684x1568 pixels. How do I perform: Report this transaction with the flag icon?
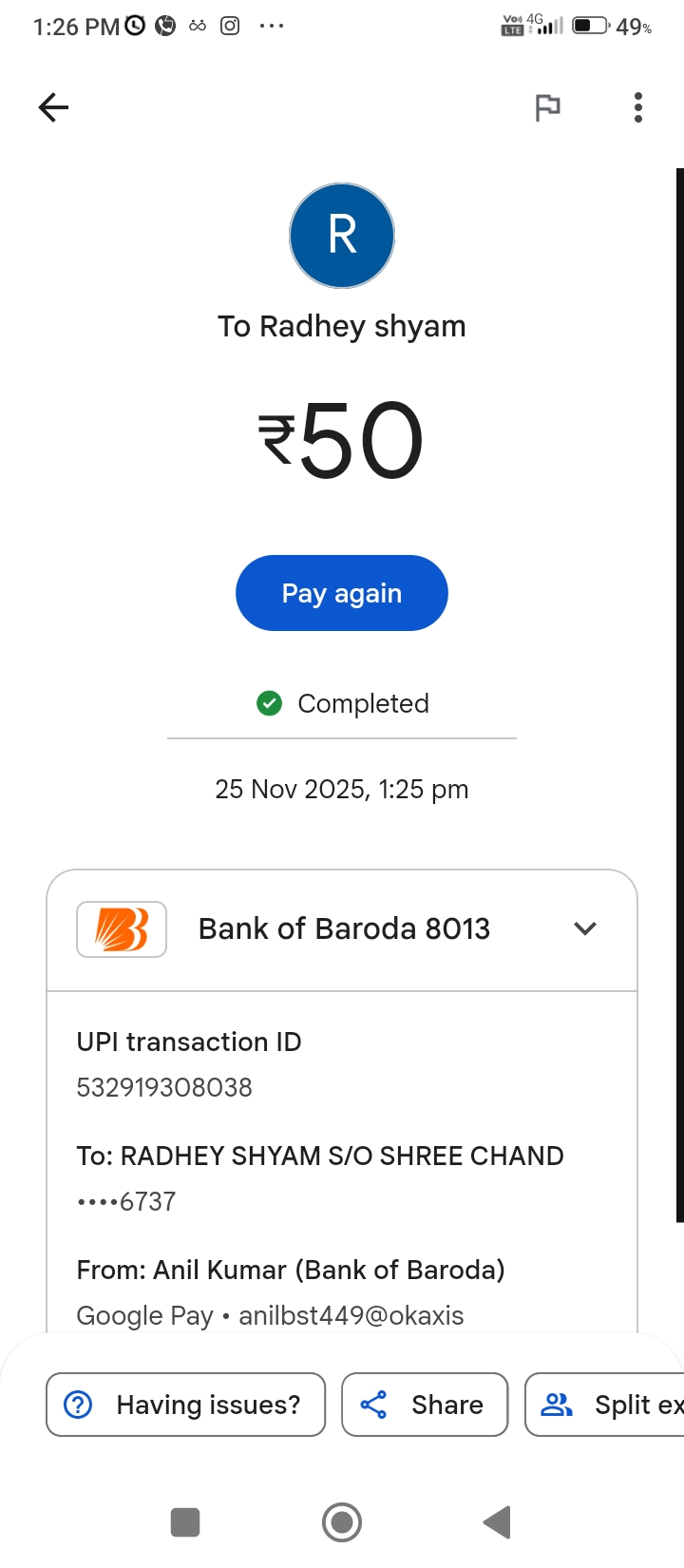pyautogui.click(x=547, y=108)
